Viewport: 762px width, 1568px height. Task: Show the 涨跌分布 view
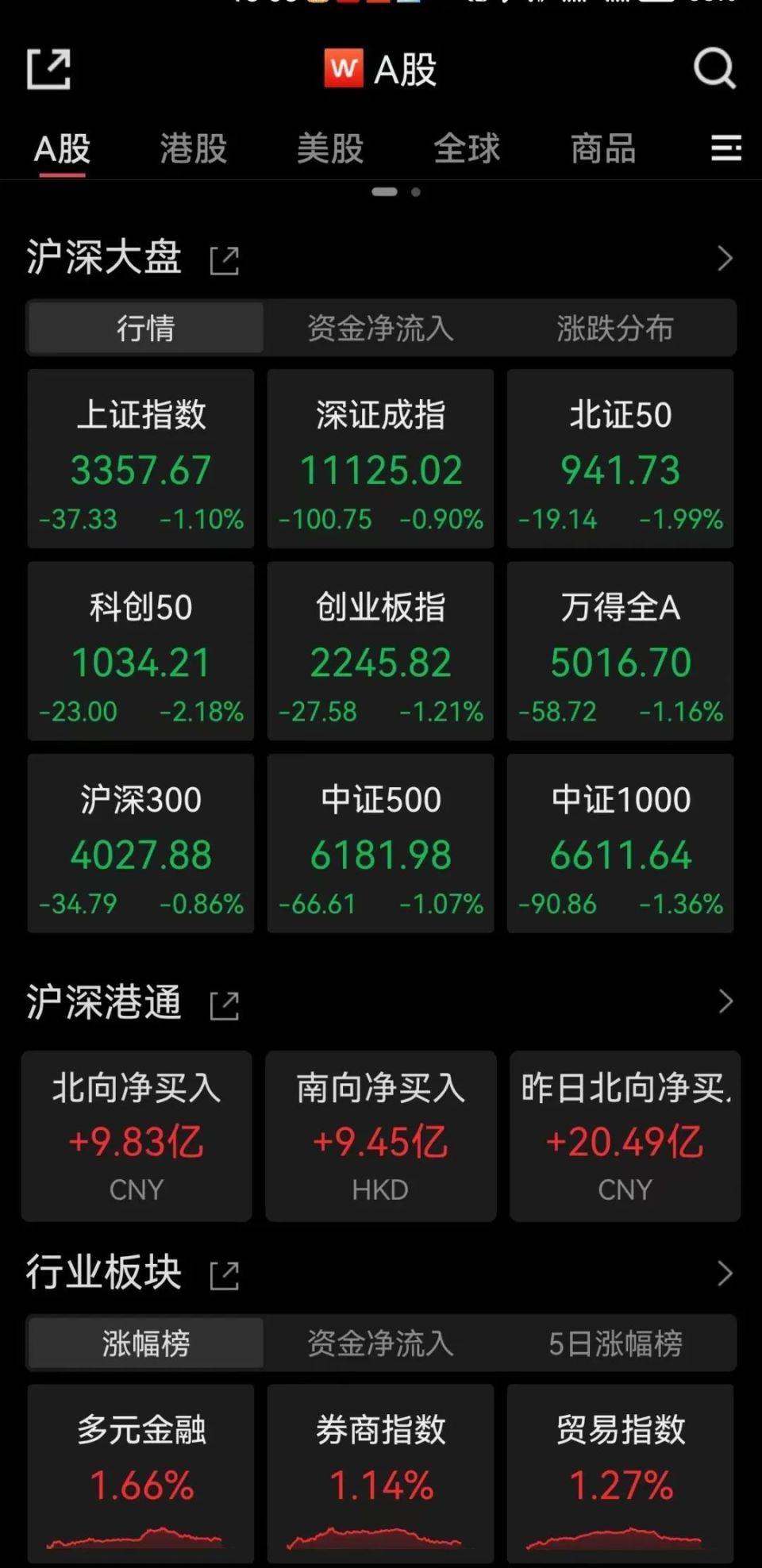tap(615, 328)
